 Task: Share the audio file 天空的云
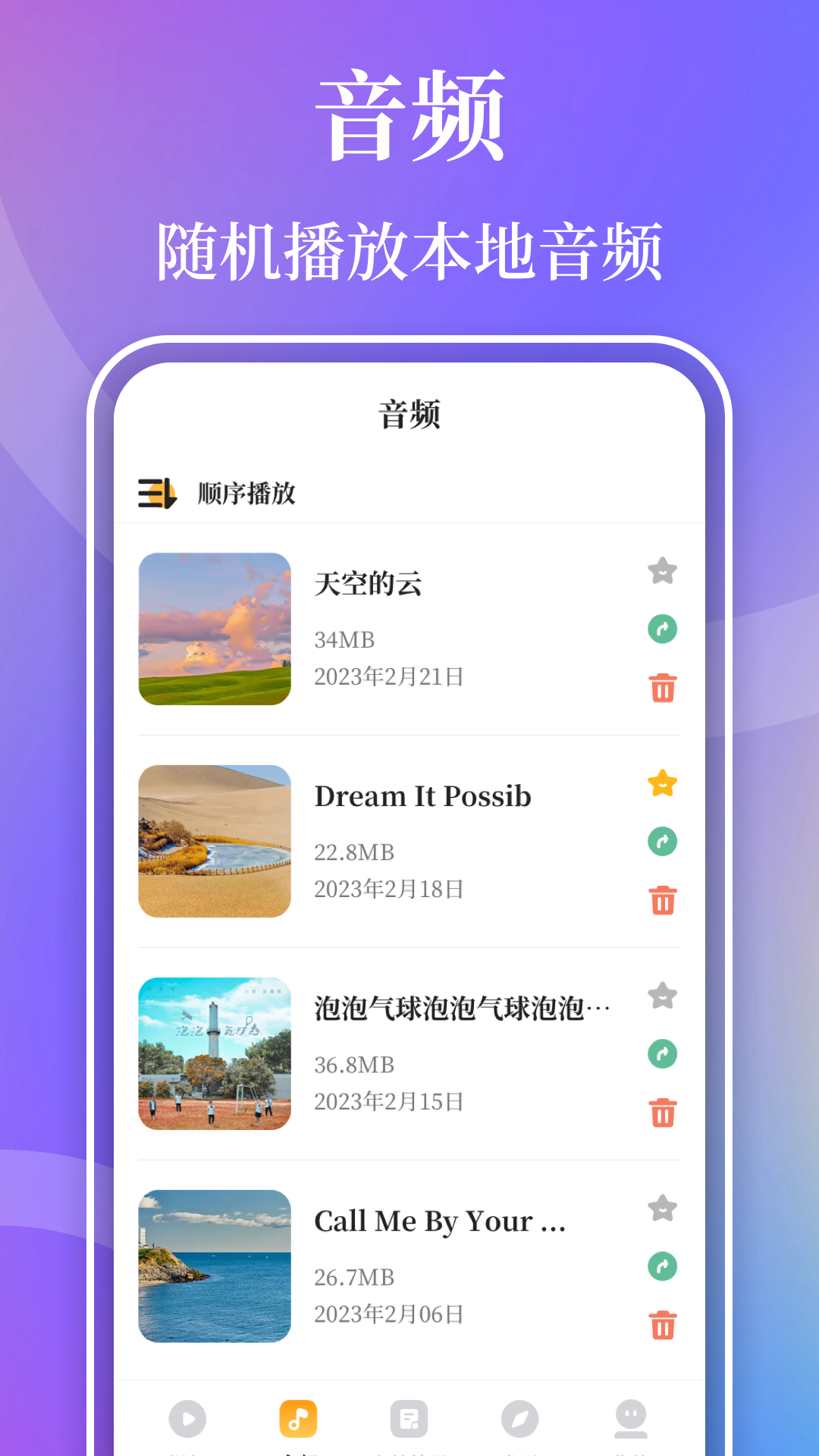[x=662, y=630]
